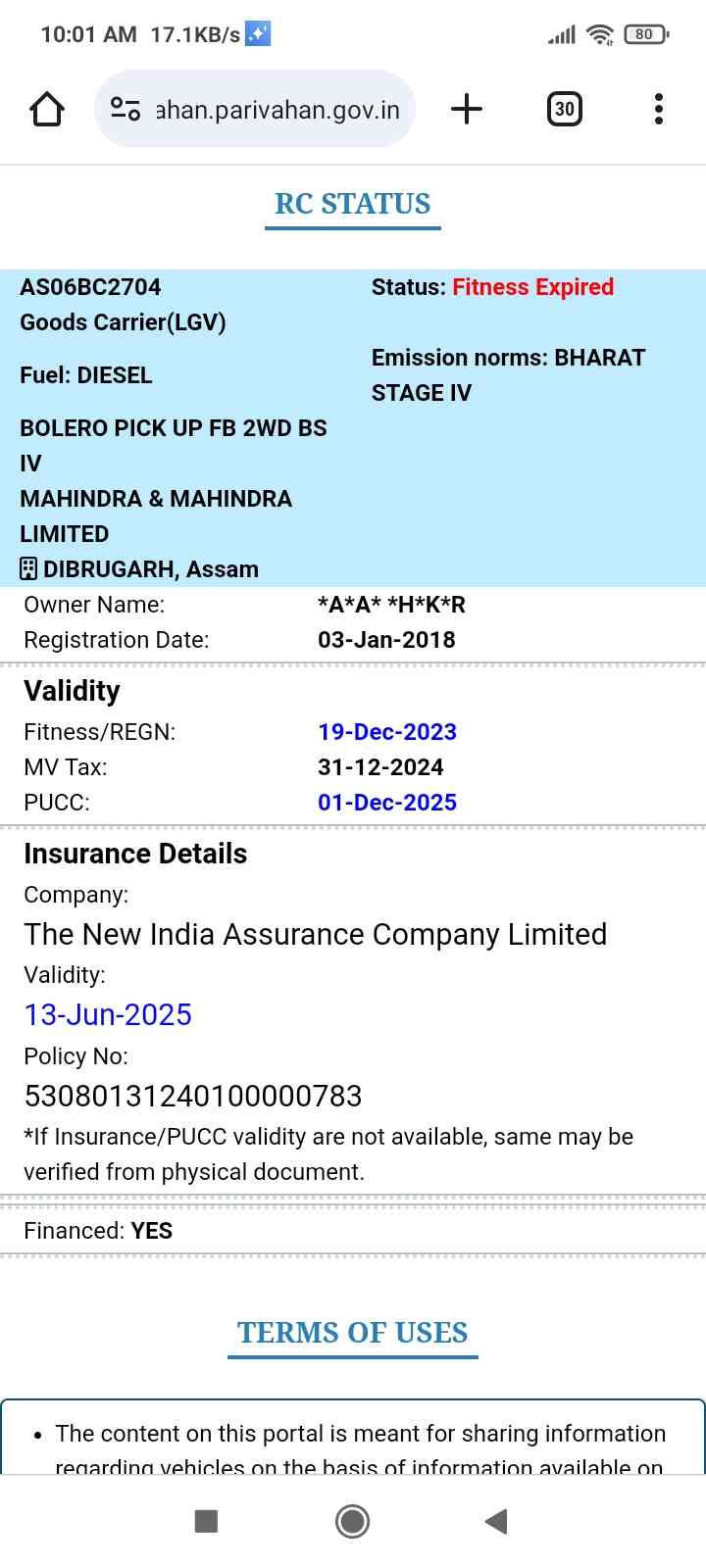Image resolution: width=706 pixels, height=1568 pixels.
Task: Tap the system back button
Action: coord(496,1521)
